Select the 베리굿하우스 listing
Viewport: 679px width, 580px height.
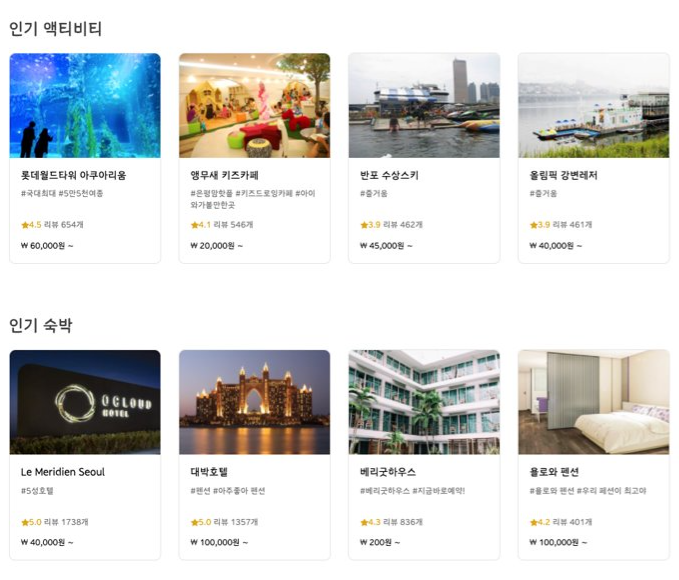(424, 454)
